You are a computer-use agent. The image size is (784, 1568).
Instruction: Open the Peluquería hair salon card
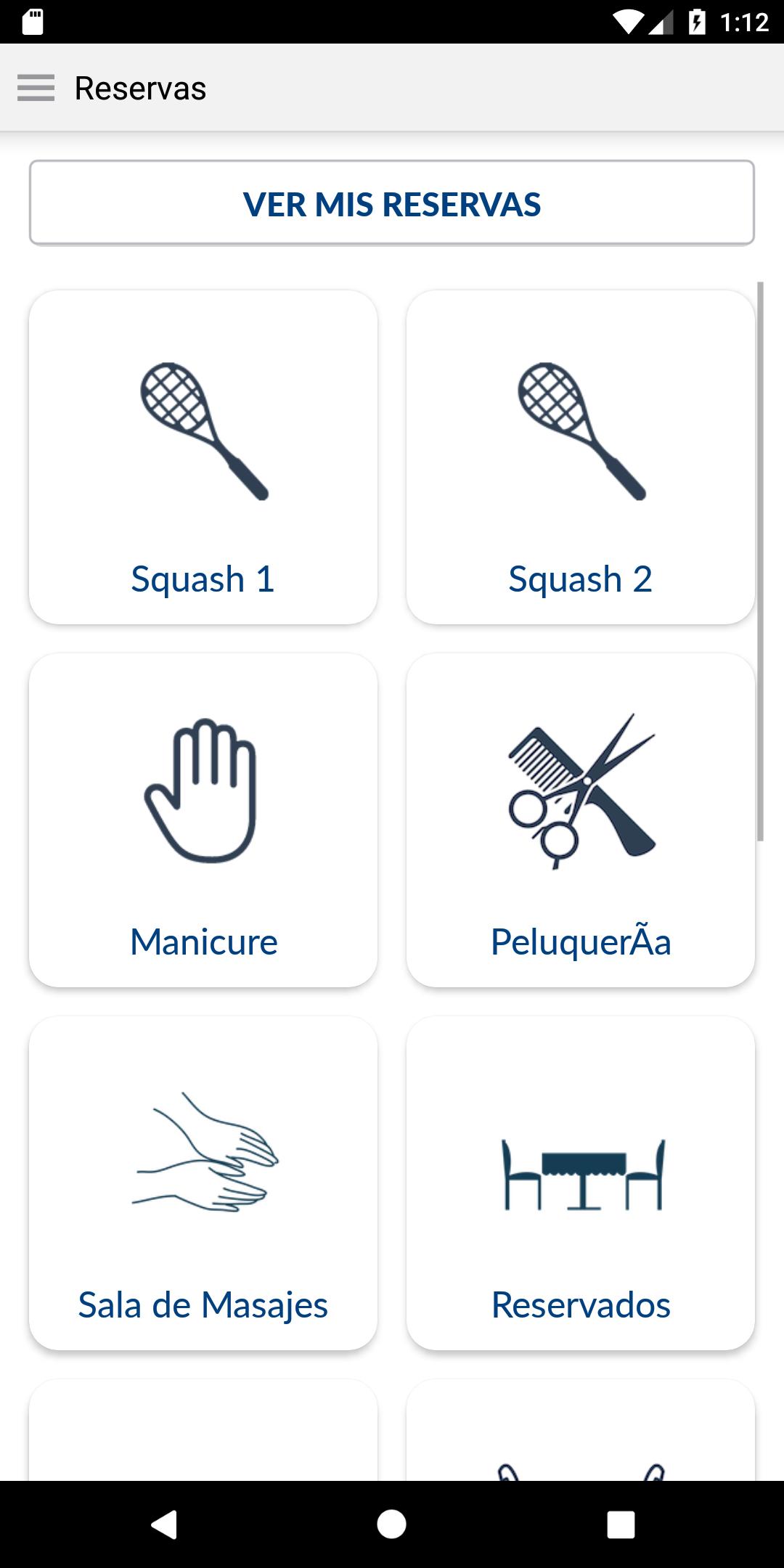tap(581, 820)
